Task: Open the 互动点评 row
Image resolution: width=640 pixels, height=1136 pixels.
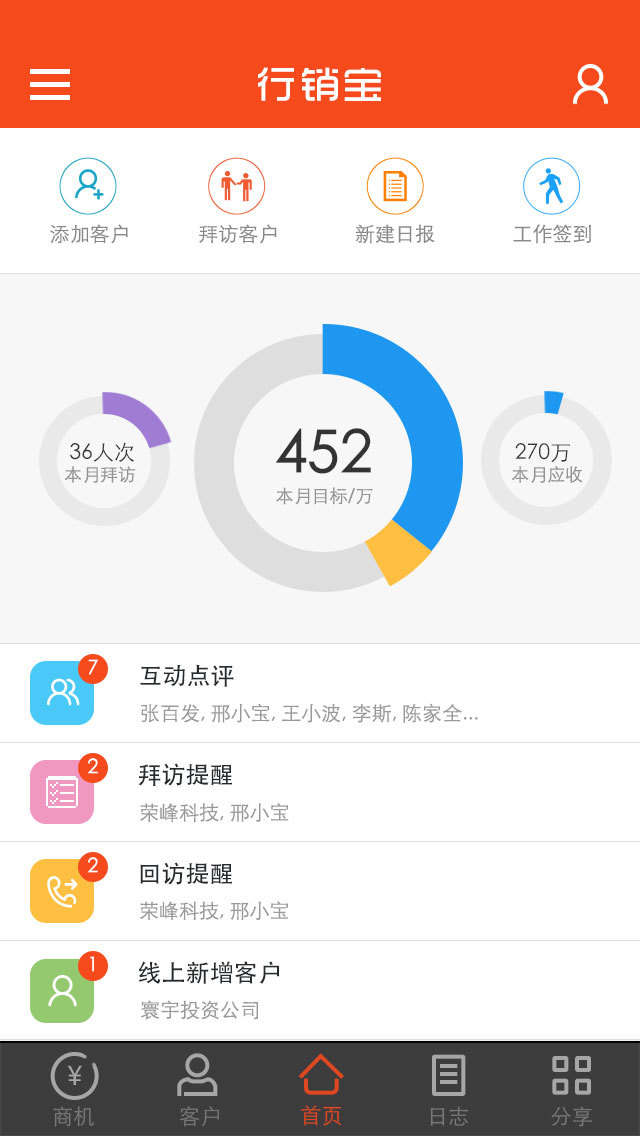Action: pyautogui.click(x=320, y=693)
